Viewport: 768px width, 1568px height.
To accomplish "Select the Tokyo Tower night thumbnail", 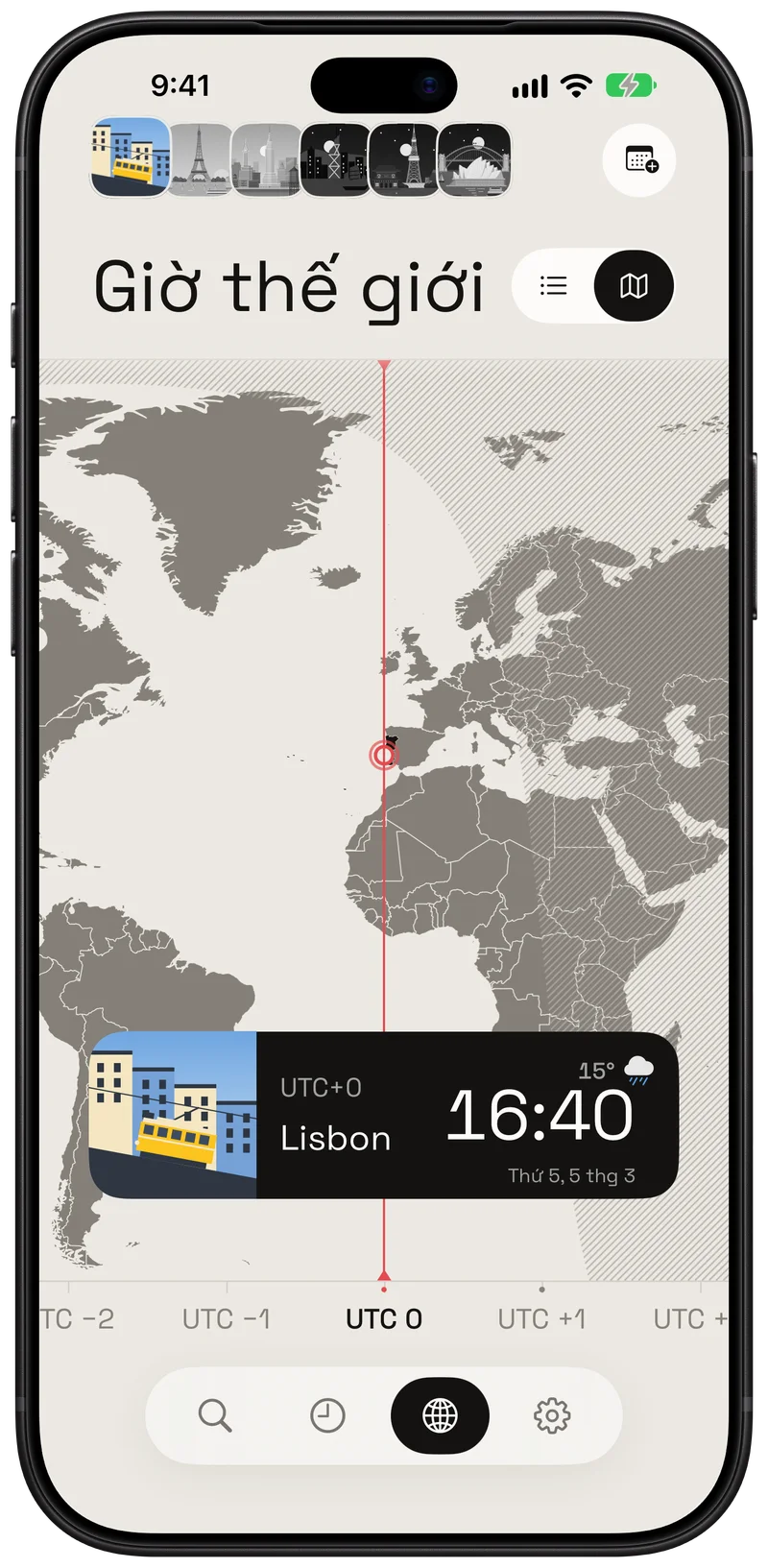I will (403, 159).
